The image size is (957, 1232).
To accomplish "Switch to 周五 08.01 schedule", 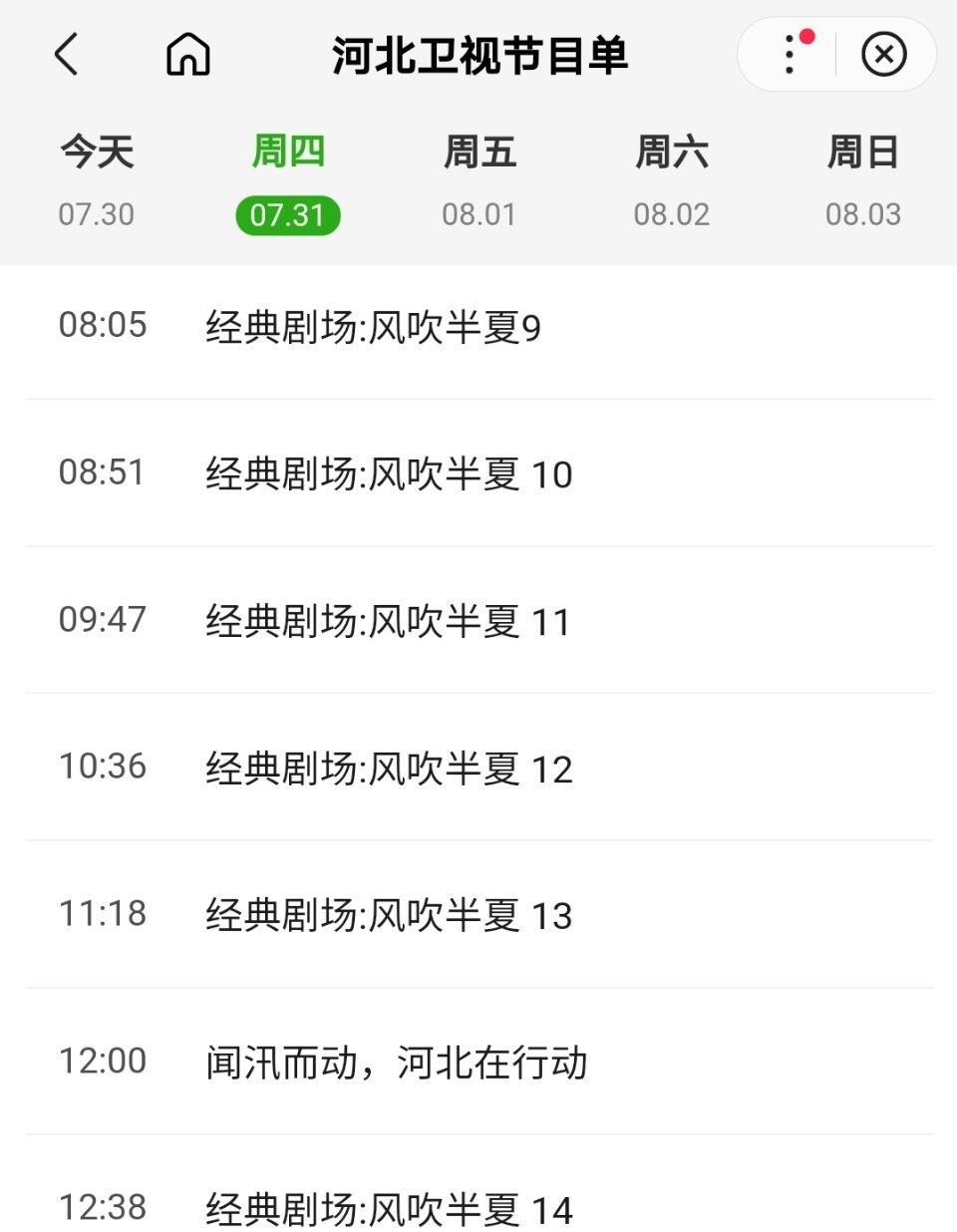I will pyautogui.click(x=479, y=181).
